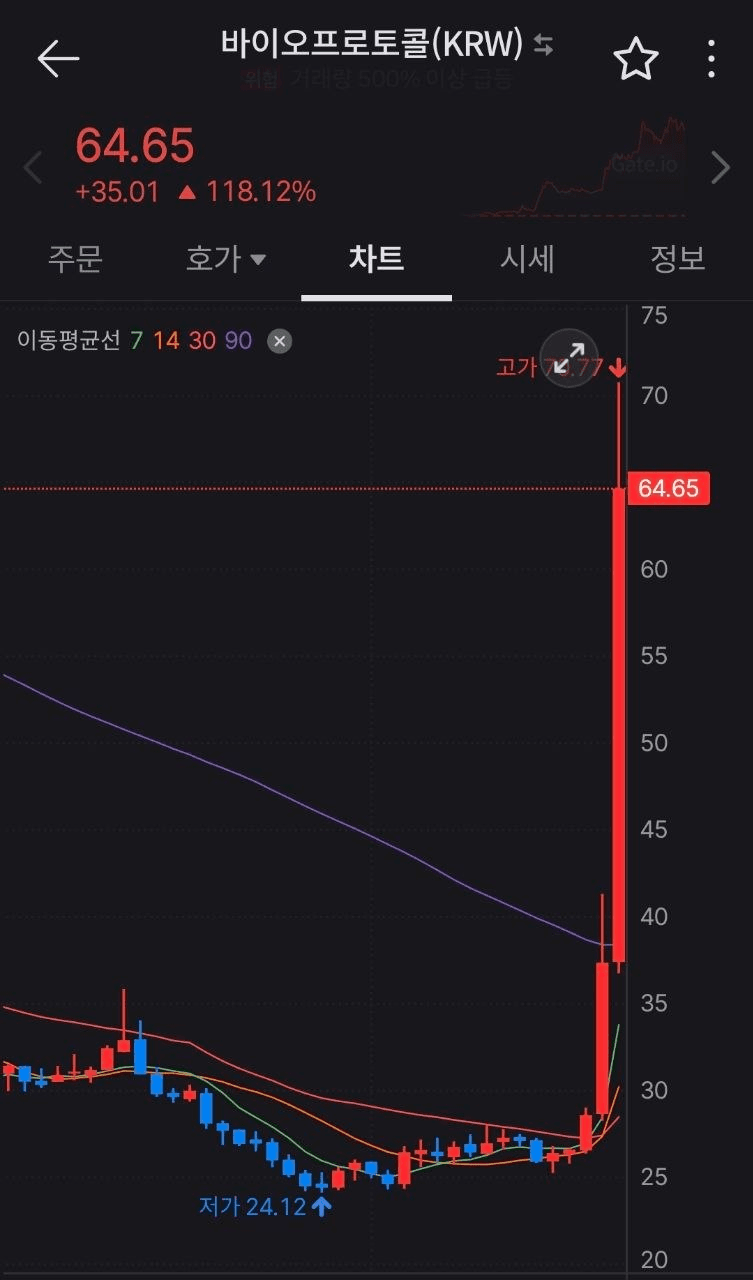Open the 호가 dropdown menu
Screen dimensions: 753x1280
226,259
